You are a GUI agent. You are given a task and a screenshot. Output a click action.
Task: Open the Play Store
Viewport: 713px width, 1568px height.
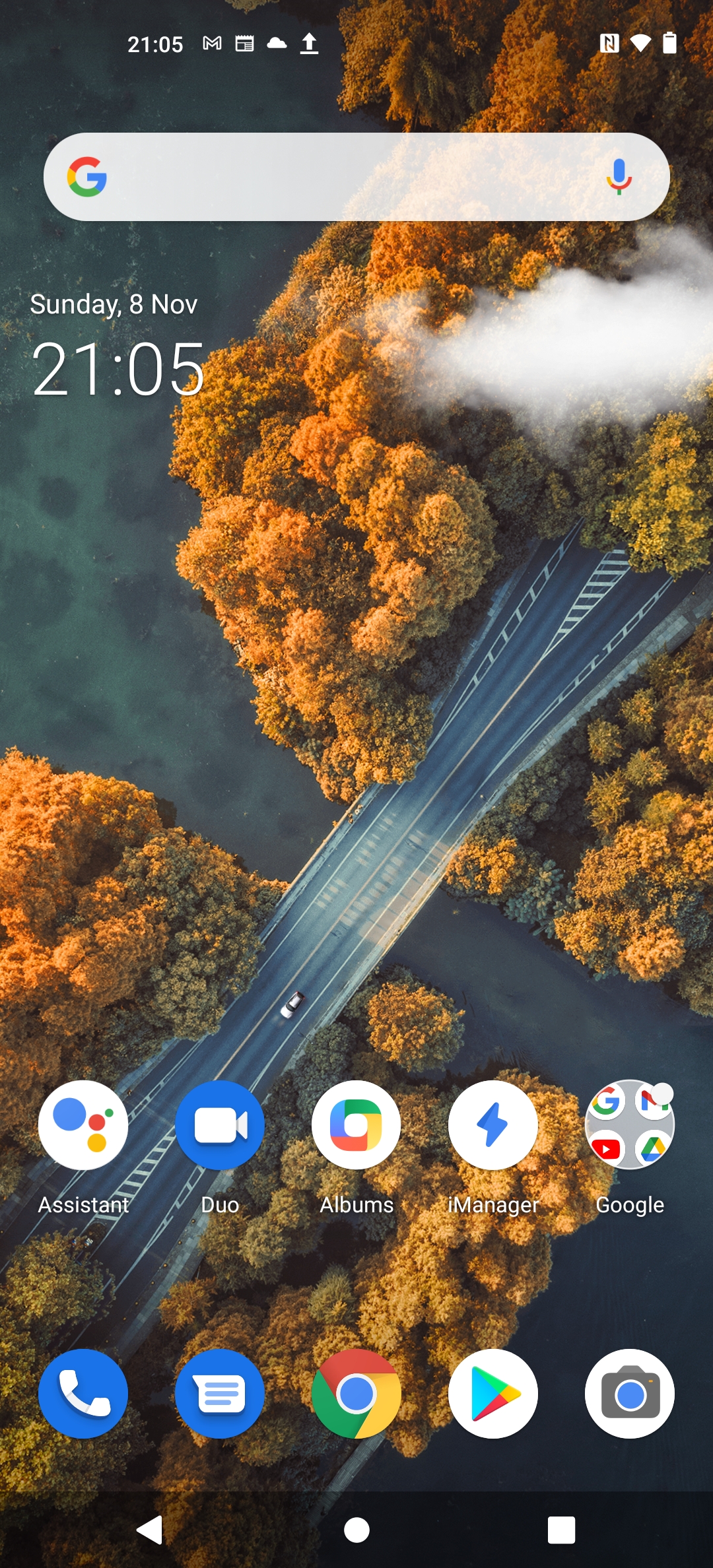tap(493, 1394)
